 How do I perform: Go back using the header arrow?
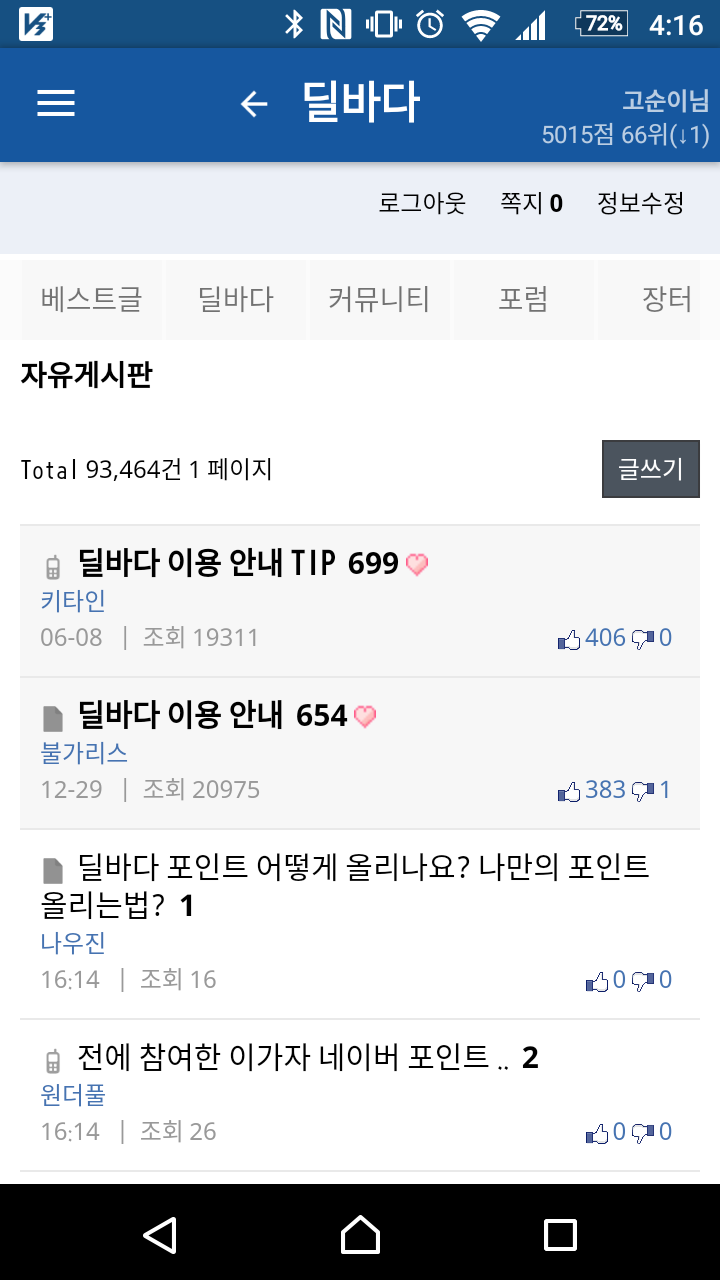point(254,104)
